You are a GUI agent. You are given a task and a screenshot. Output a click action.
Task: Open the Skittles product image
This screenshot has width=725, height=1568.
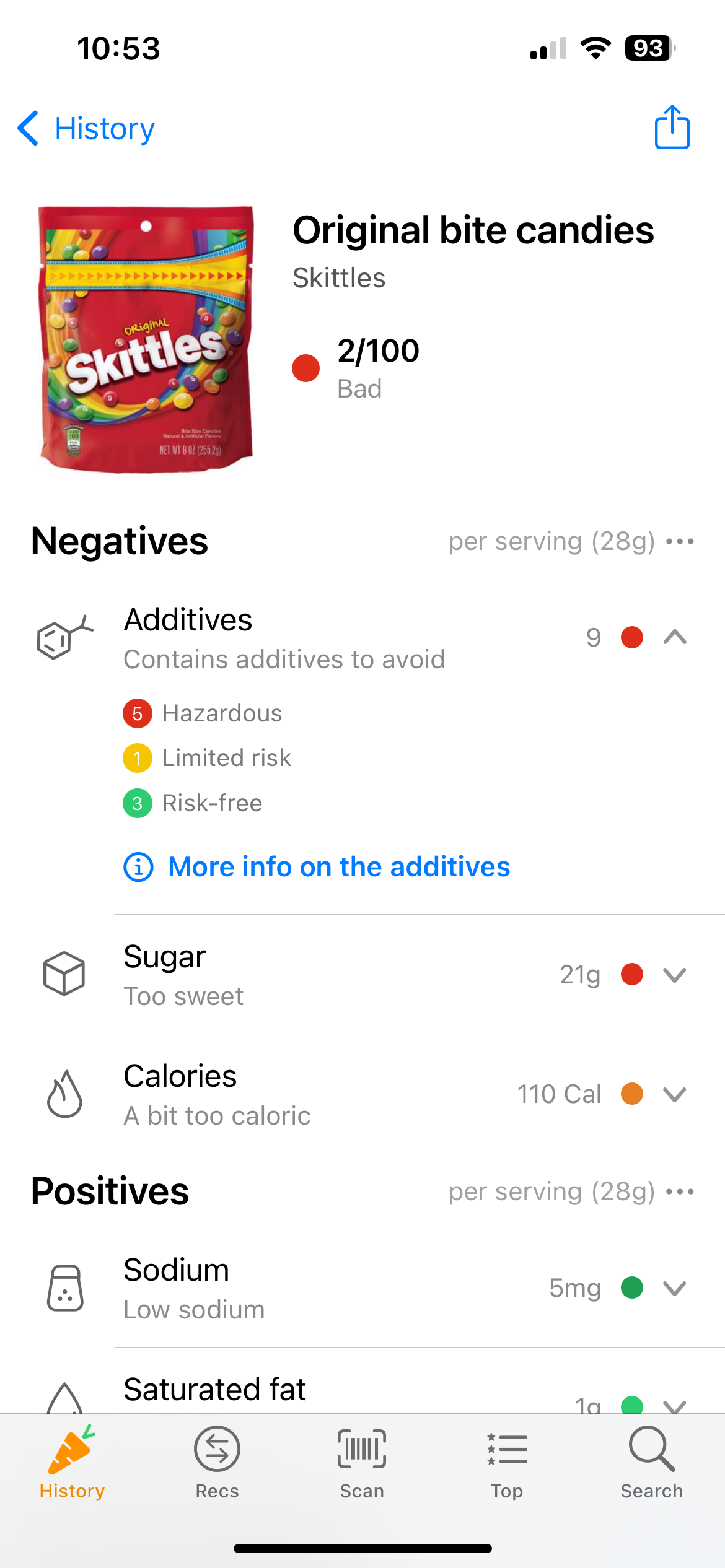pos(146,339)
